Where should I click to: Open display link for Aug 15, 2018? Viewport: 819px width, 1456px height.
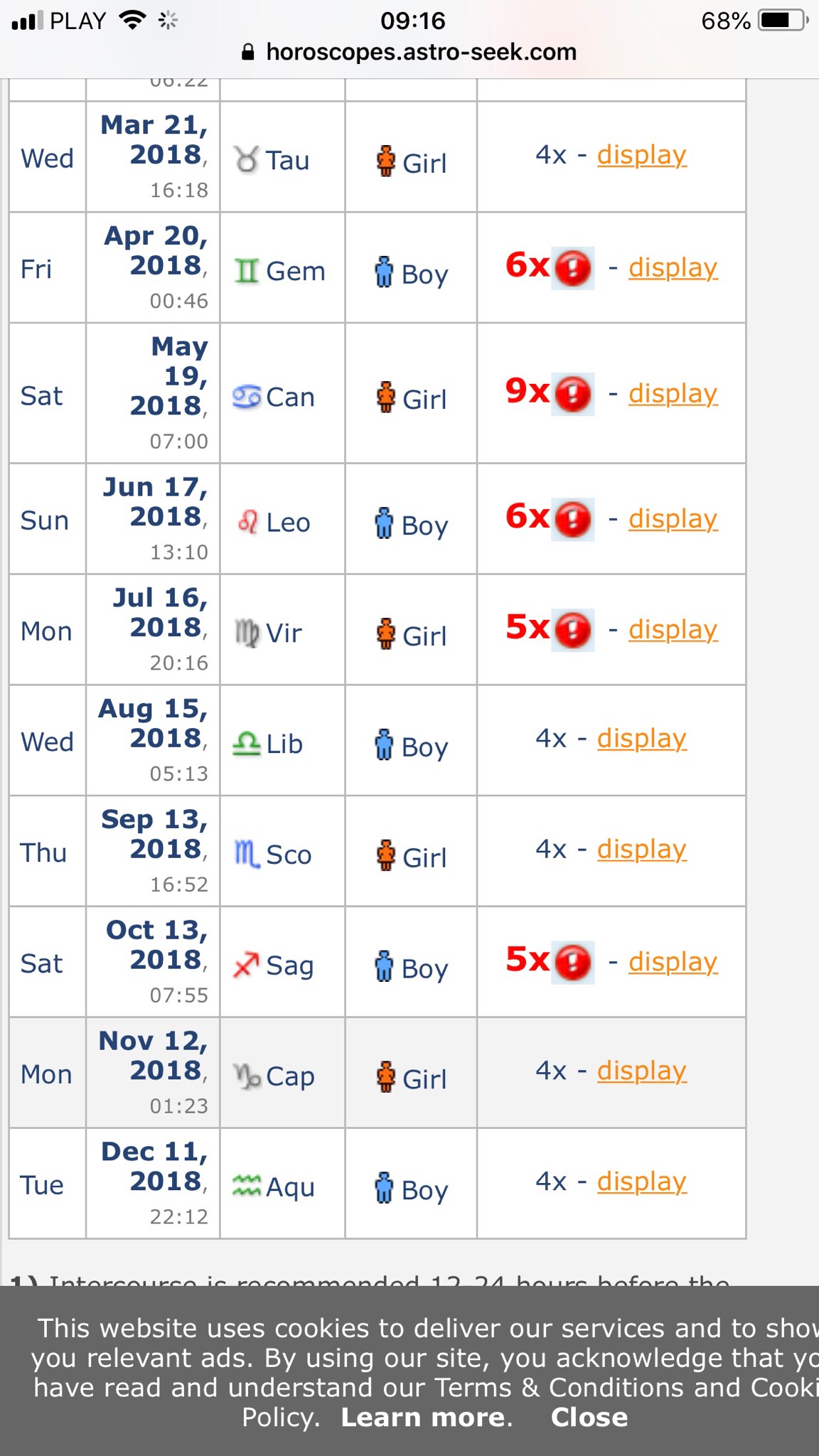tap(641, 739)
